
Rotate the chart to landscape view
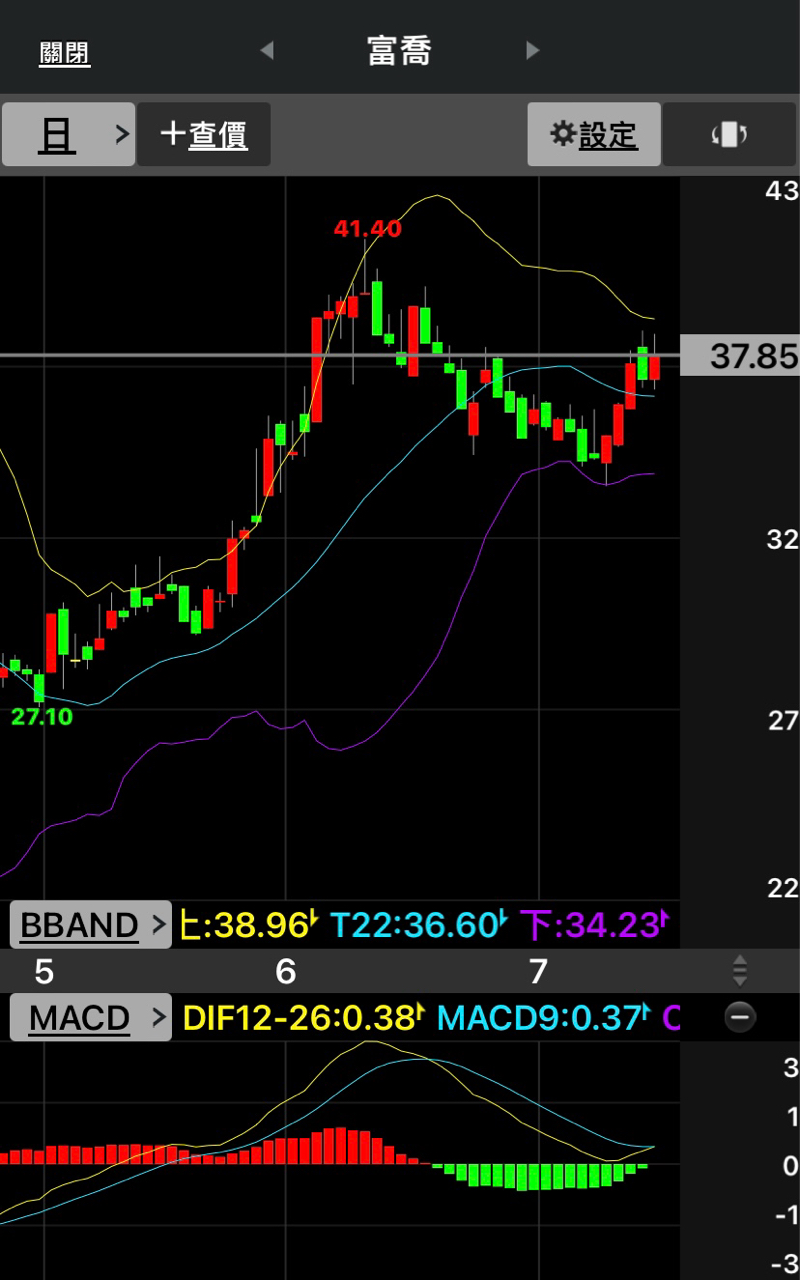pos(730,135)
